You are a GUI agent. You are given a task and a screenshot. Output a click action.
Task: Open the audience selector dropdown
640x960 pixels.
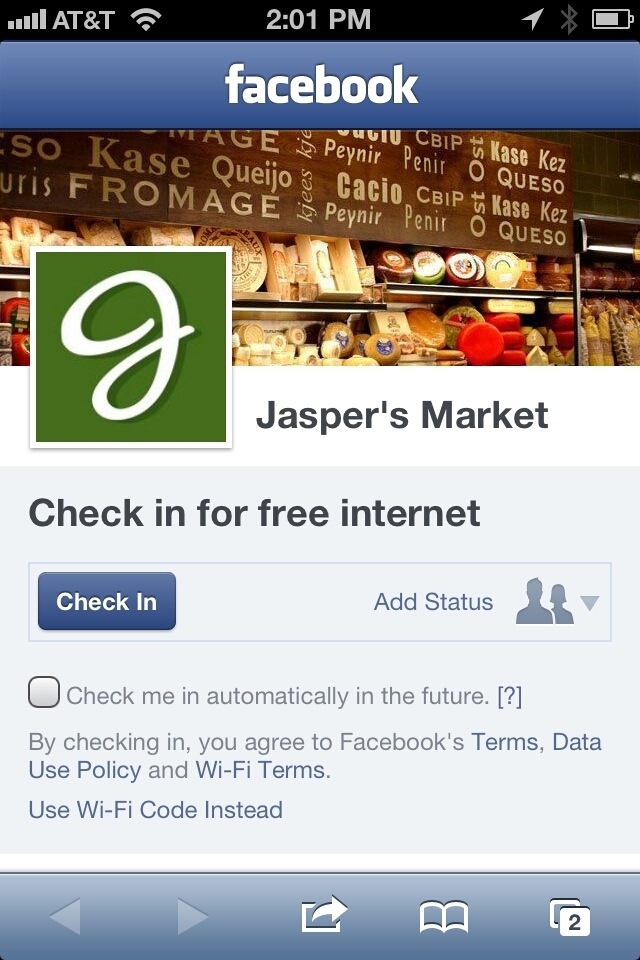tap(557, 602)
